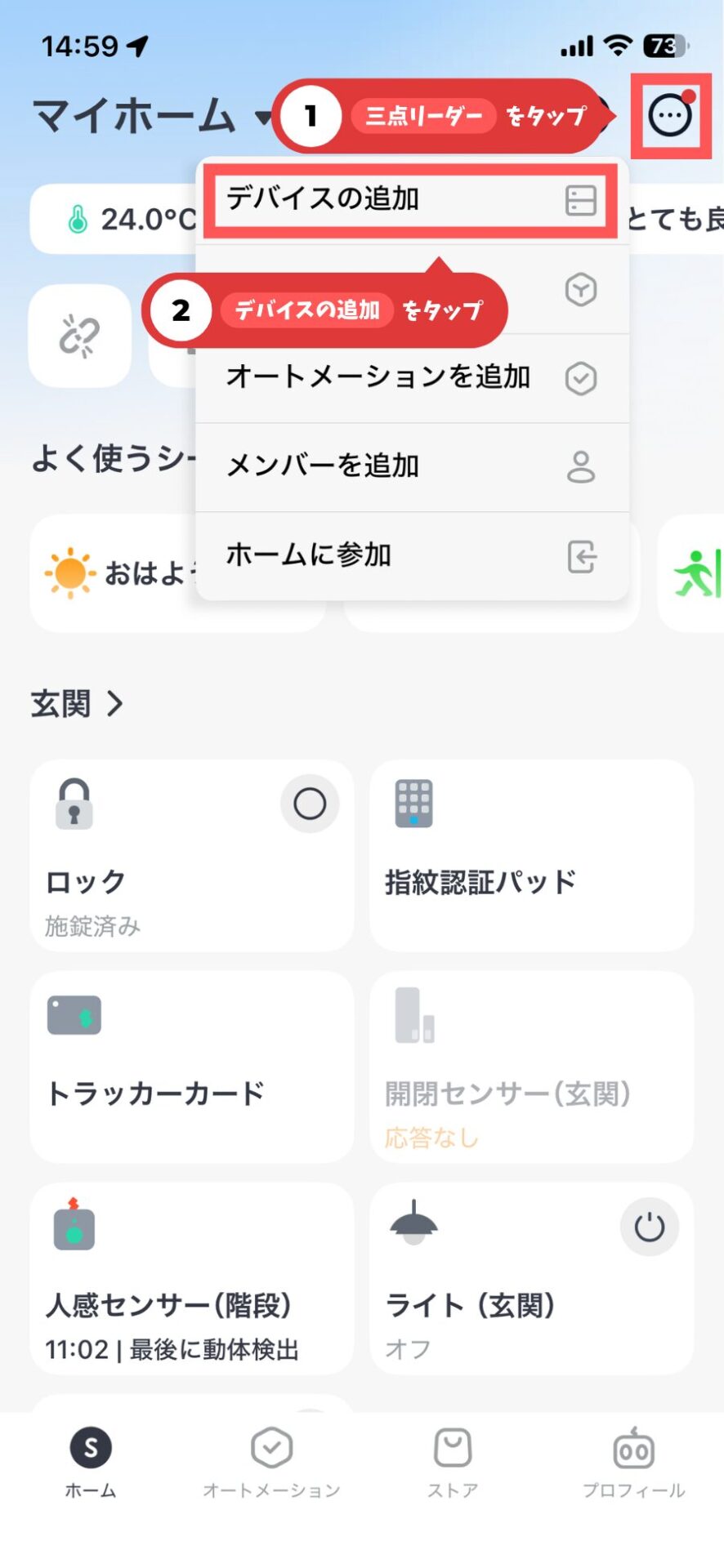The height and width of the screenshot is (1568, 724).
Task: Select デバイスの追加 from the menu
Action: 409,200
